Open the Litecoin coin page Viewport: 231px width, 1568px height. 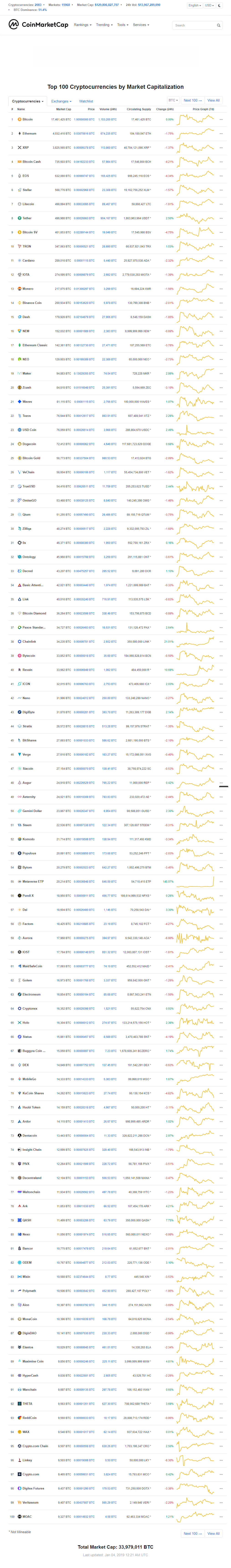28,204
